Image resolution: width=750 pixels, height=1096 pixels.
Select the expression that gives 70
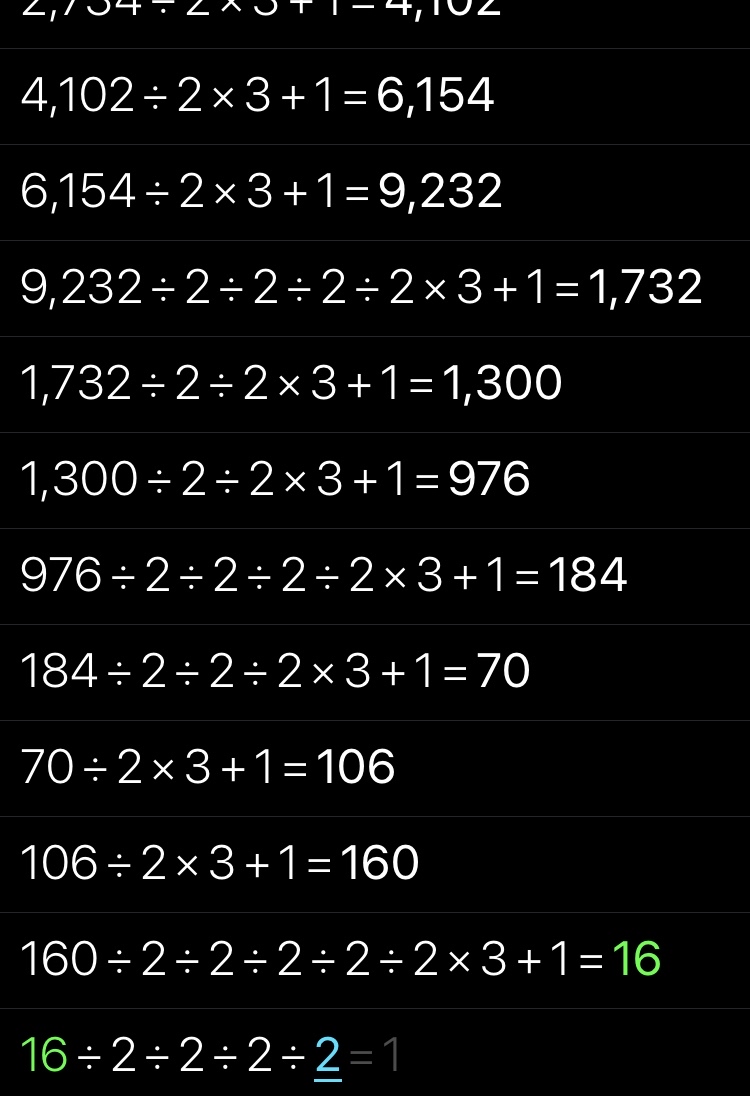275,672
